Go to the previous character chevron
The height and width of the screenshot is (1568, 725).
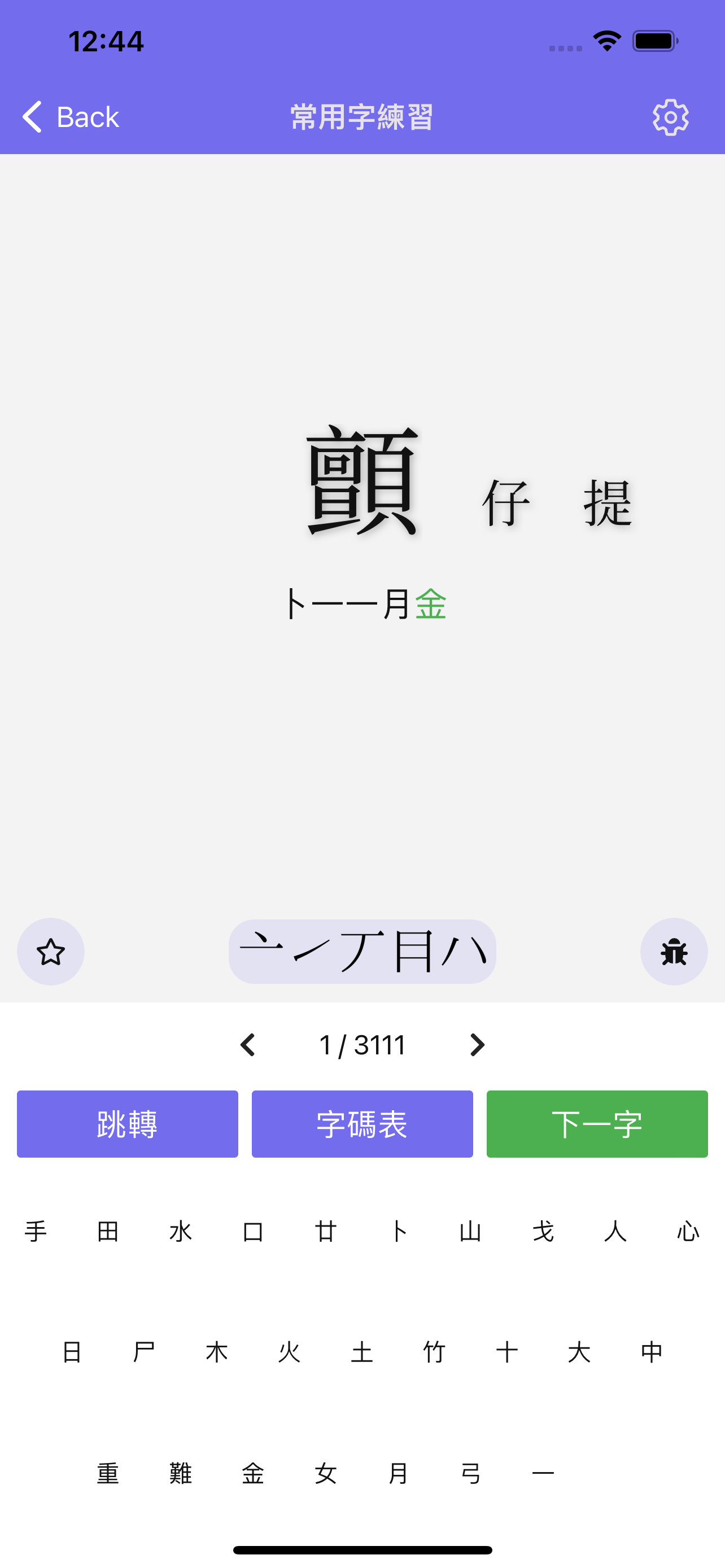tap(248, 1045)
